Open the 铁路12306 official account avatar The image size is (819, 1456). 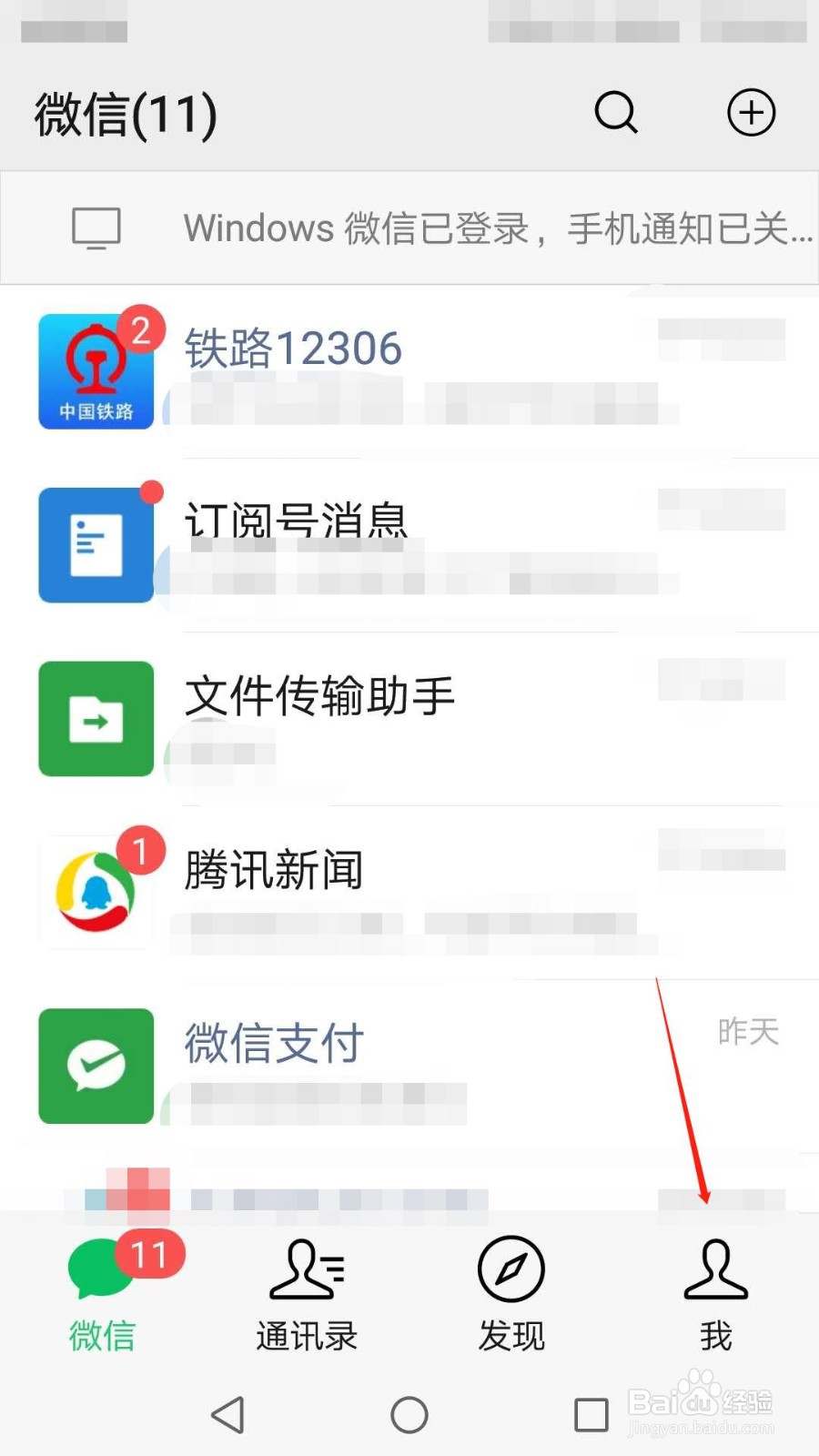pos(95,370)
